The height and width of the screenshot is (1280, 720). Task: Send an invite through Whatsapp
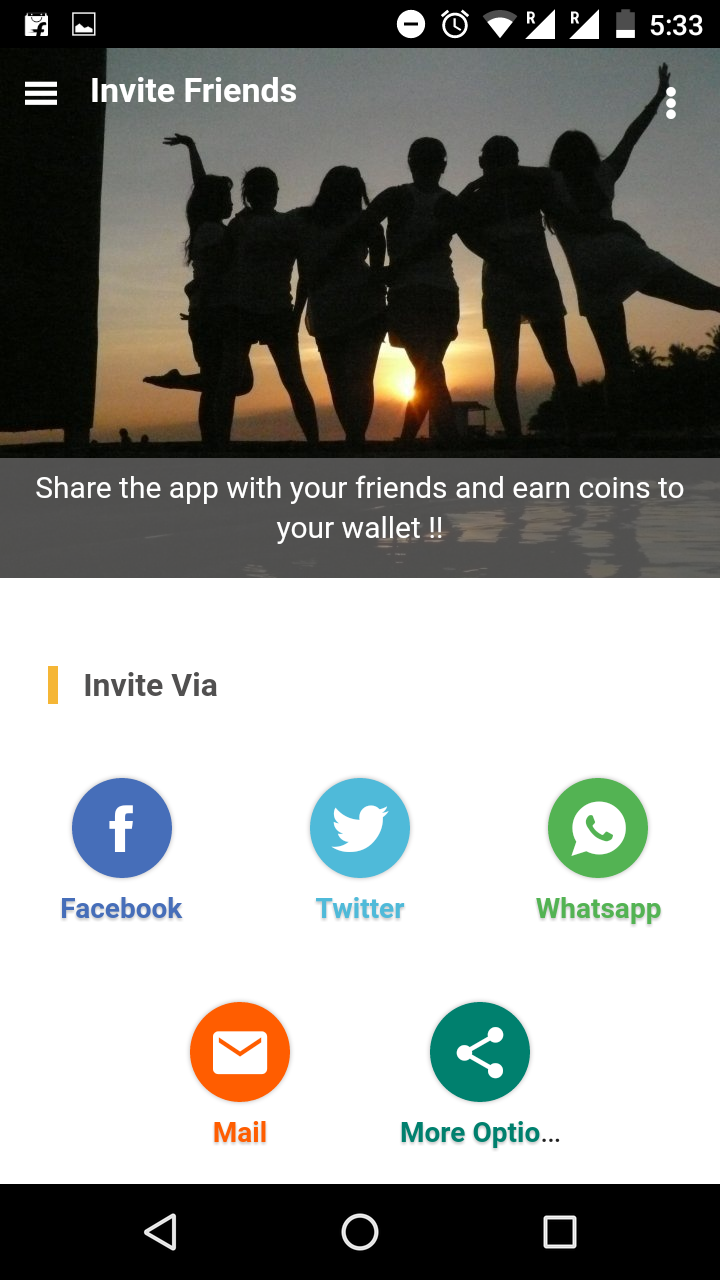pyautogui.click(x=598, y=828)
